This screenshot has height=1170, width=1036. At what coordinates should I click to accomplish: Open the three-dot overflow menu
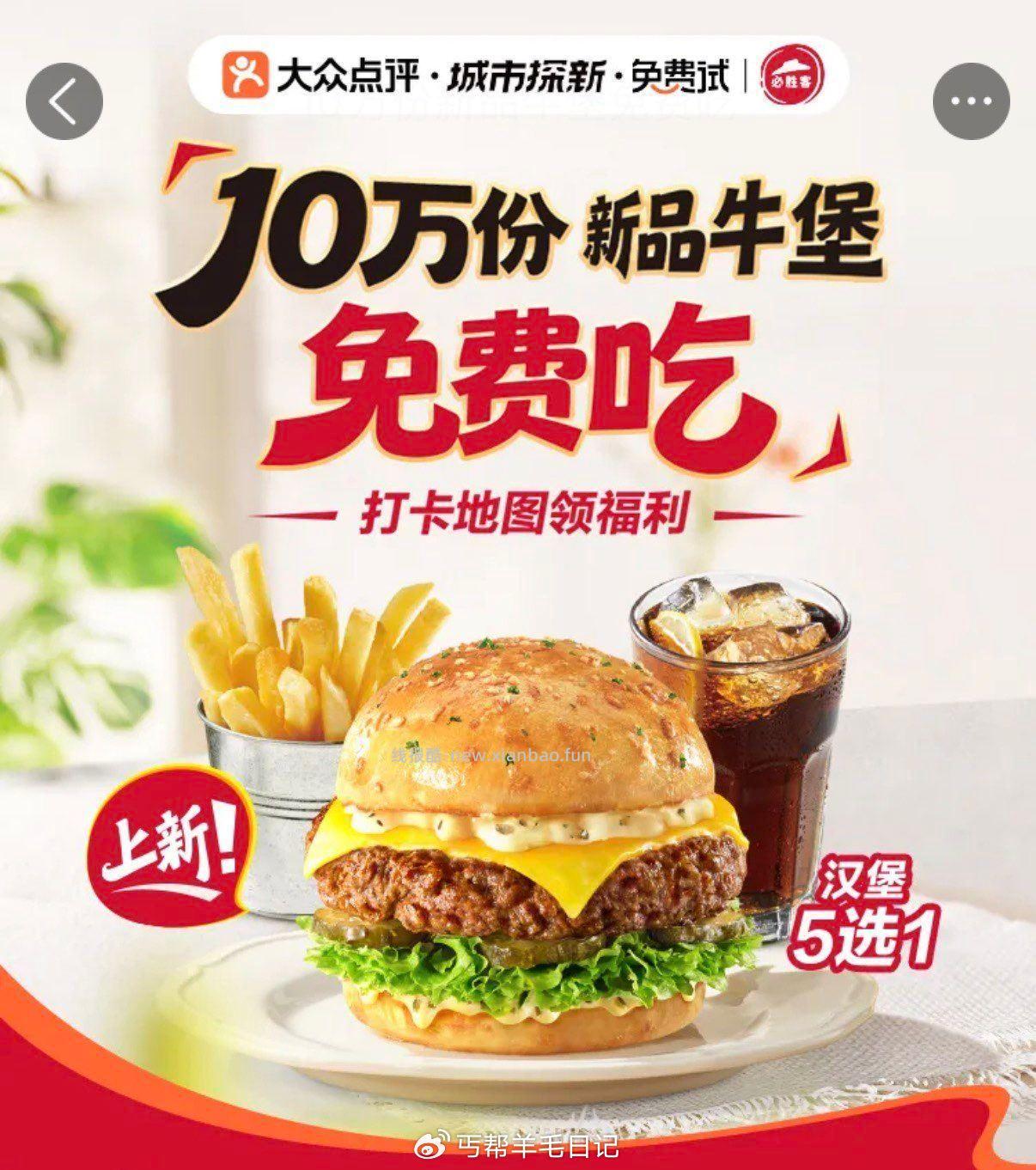click(972, 101)
